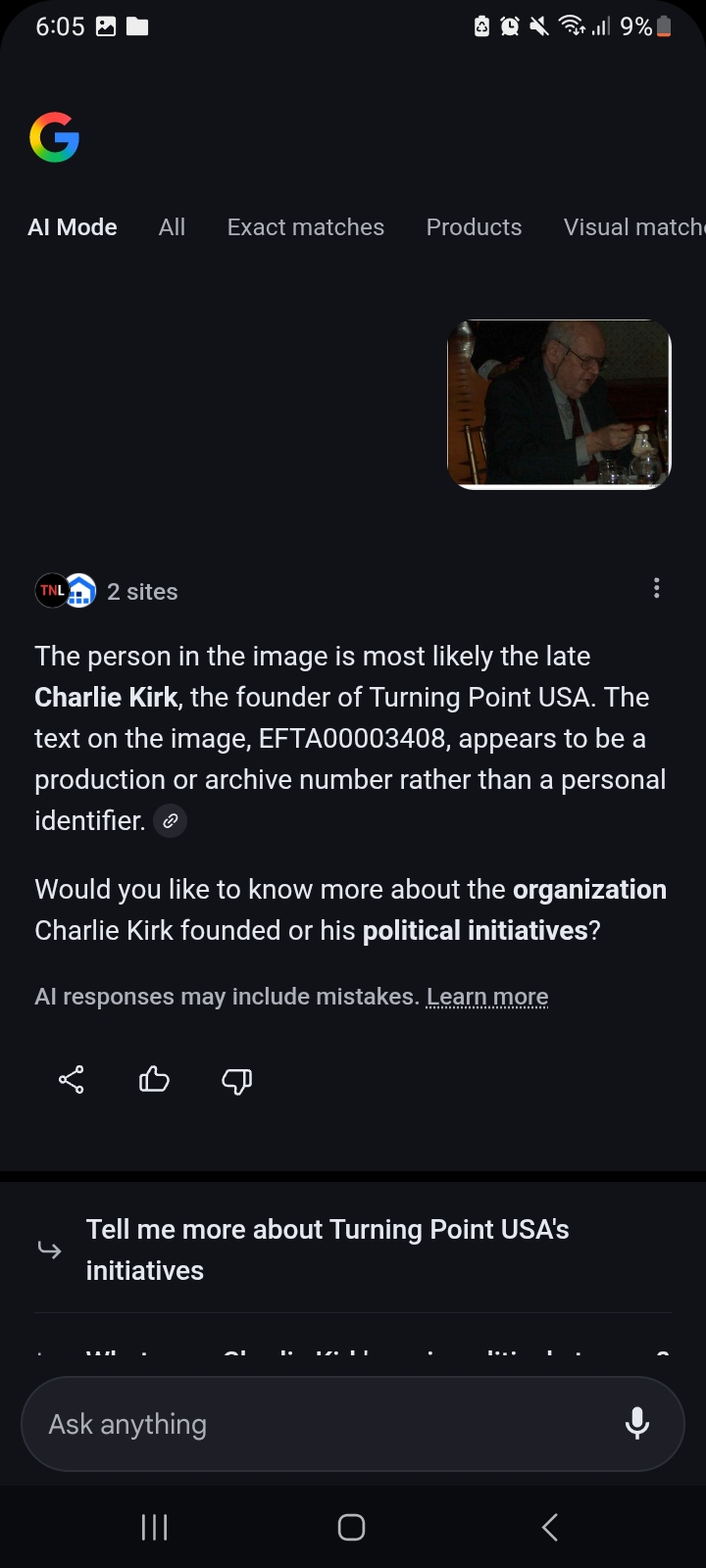
Task: View the 2 sites sources
Action: tap(108, 591)
